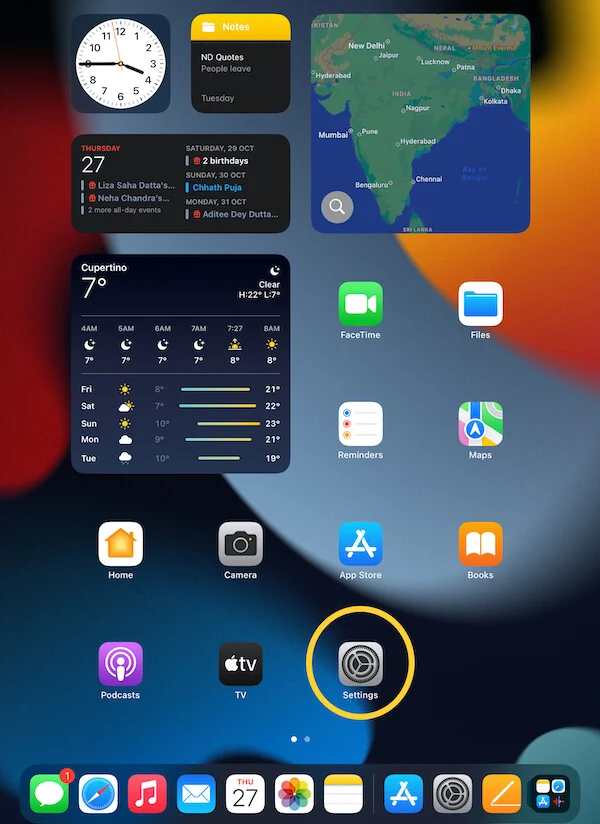This screenshot has width=600, height=824.
Task: Launch the Reminders app
Action: [x=360, y=424]
